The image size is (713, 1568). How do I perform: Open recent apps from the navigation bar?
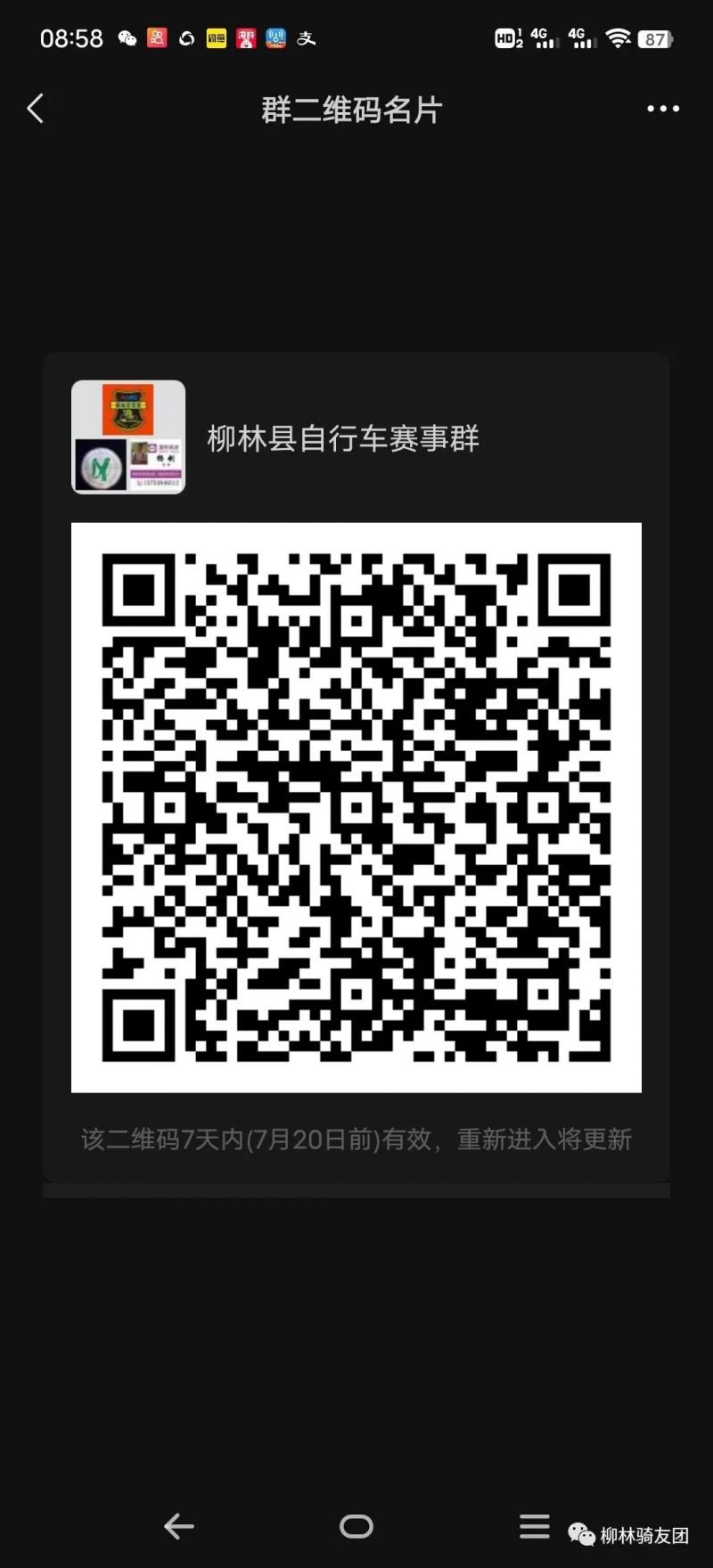pyautogui.click(x=534, y=1526)
